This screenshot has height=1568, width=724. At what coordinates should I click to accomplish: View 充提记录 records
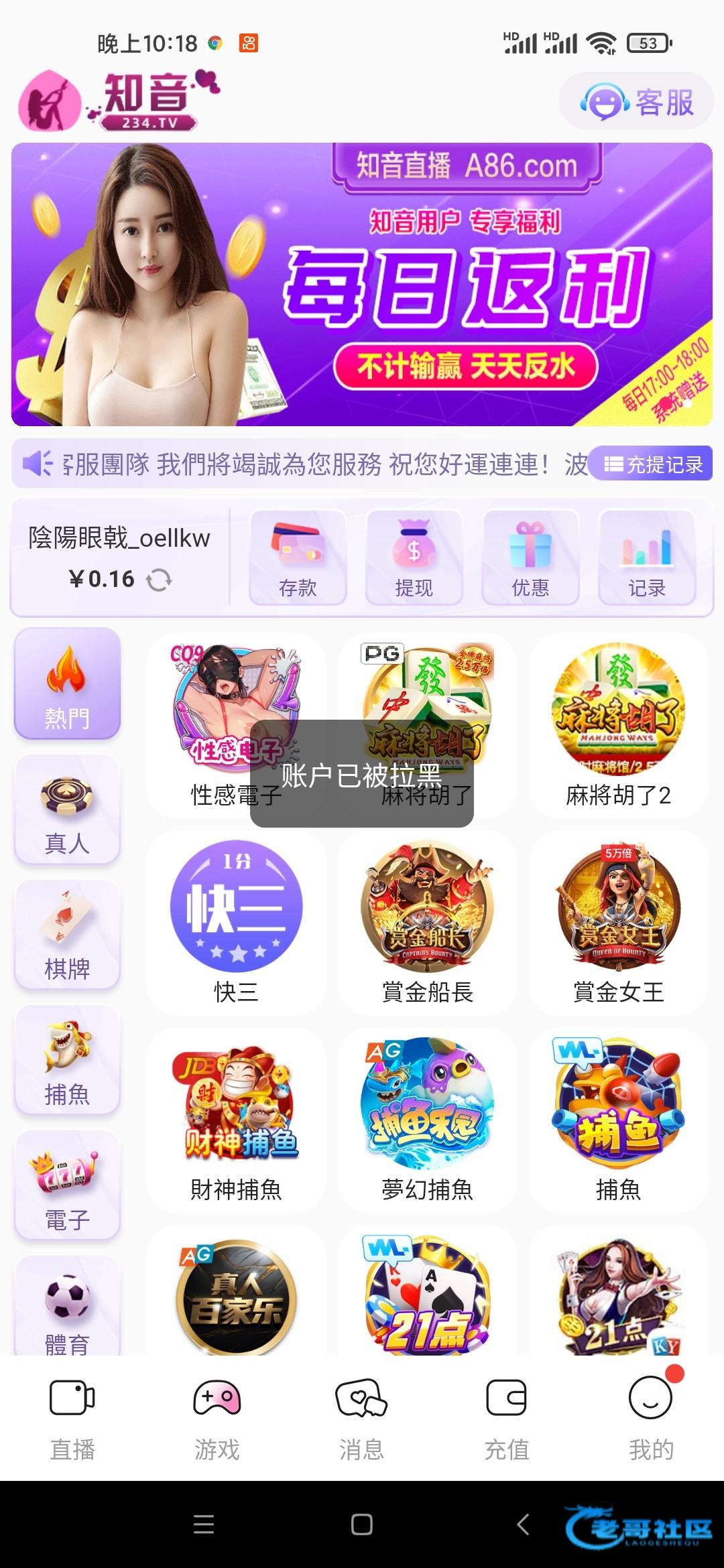(x=652, y=464)
